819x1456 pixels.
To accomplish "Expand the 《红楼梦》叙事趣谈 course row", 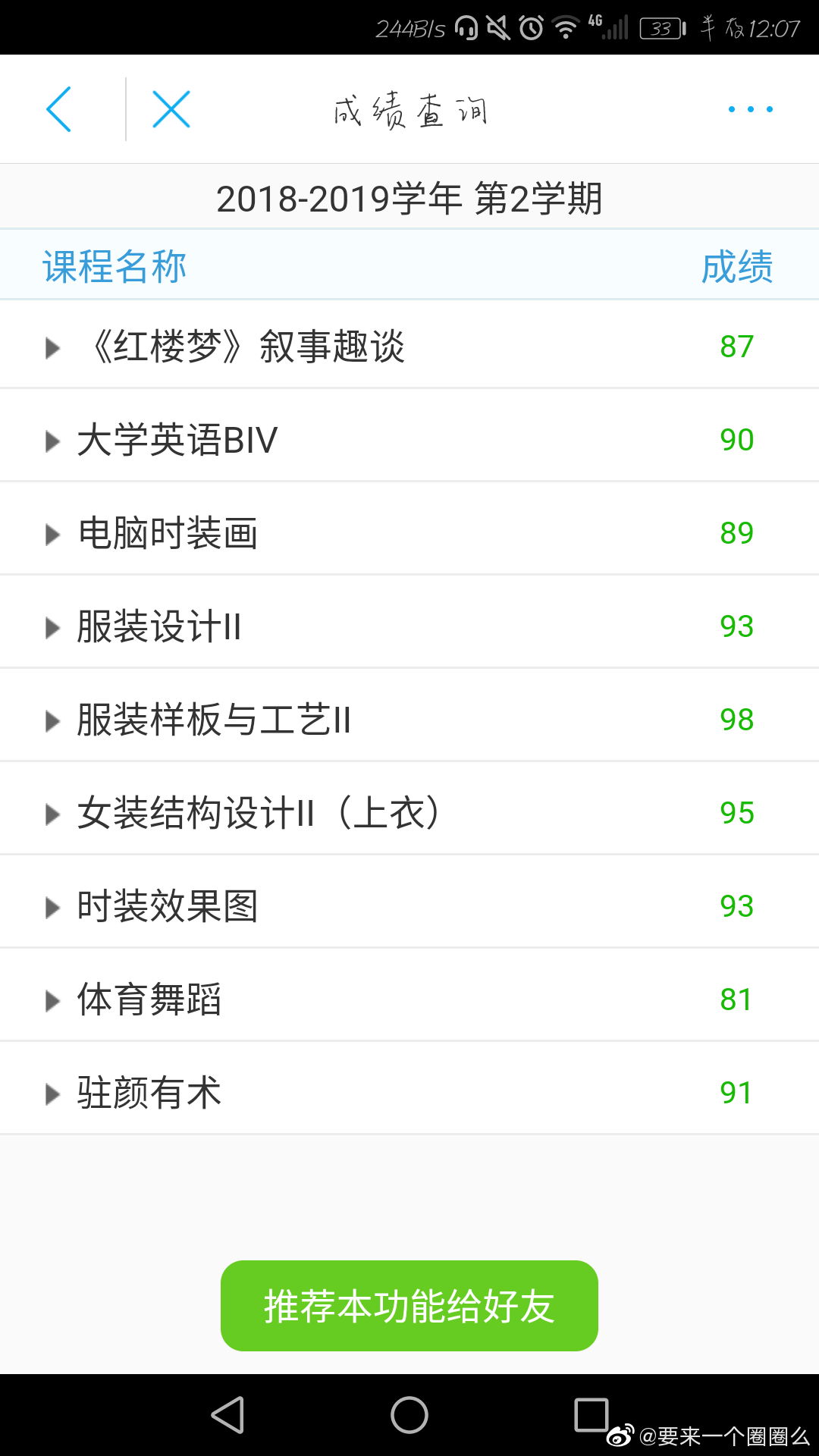I will [x=409, y=347].
